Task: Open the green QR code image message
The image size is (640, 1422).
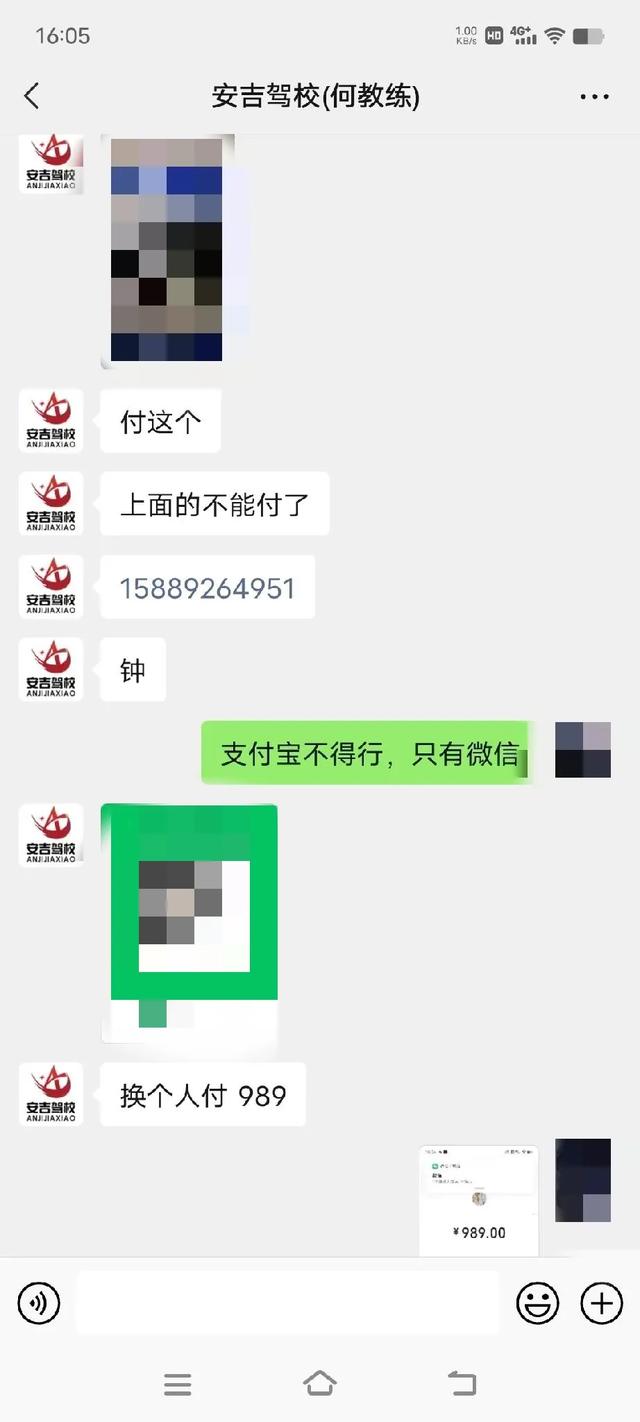Action: [189, 923]
